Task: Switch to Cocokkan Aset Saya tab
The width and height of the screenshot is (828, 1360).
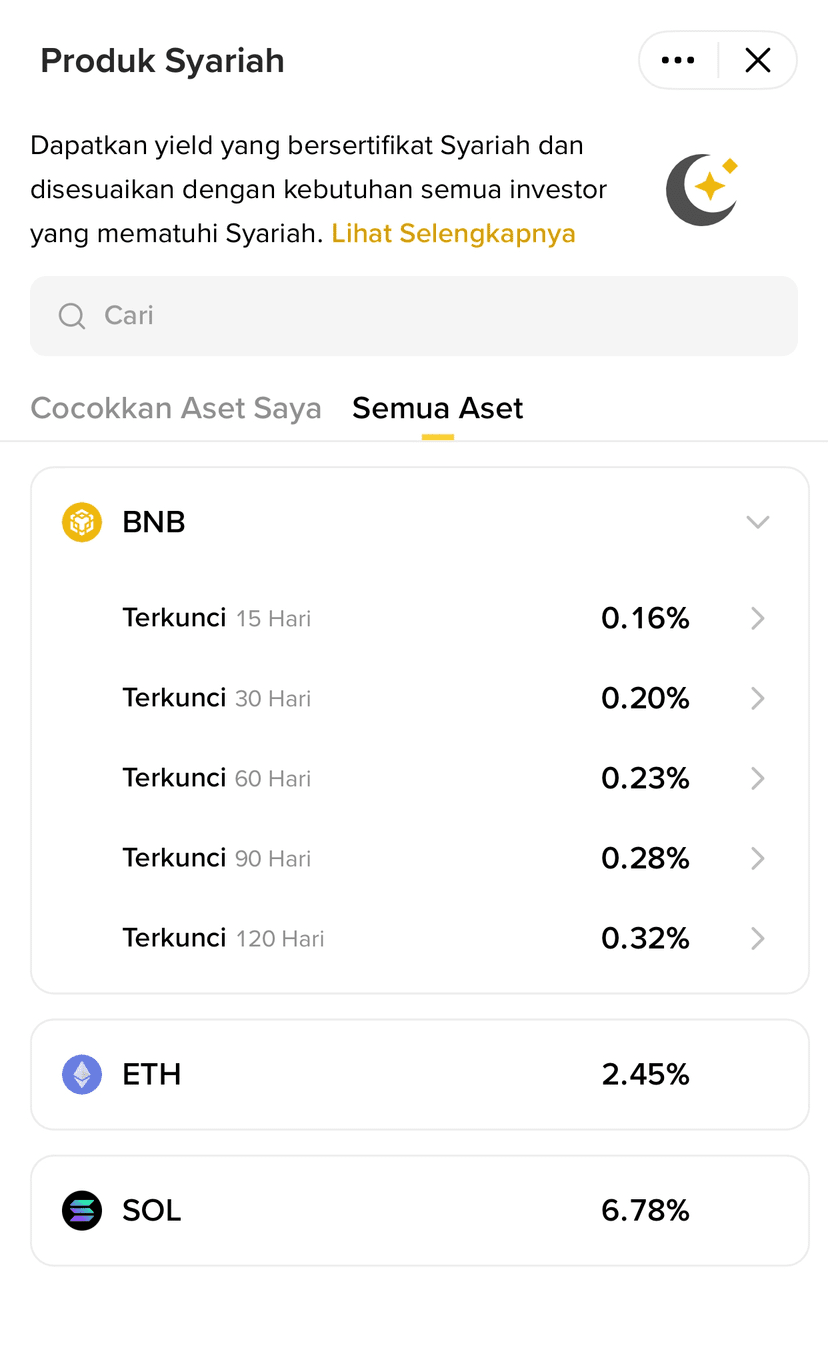Action: pos(176,408)
